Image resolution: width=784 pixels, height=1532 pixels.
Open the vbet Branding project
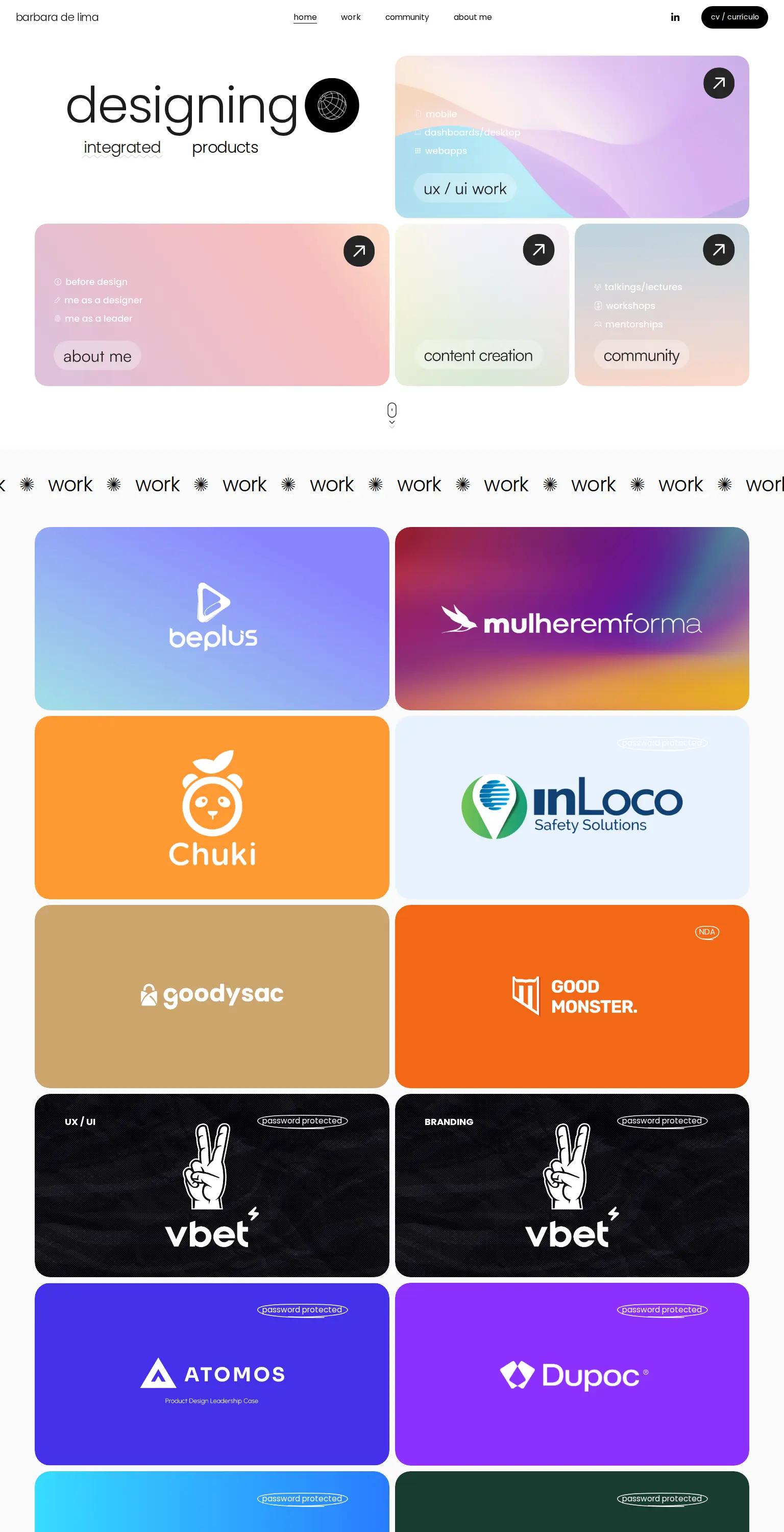coord(571,1185)
